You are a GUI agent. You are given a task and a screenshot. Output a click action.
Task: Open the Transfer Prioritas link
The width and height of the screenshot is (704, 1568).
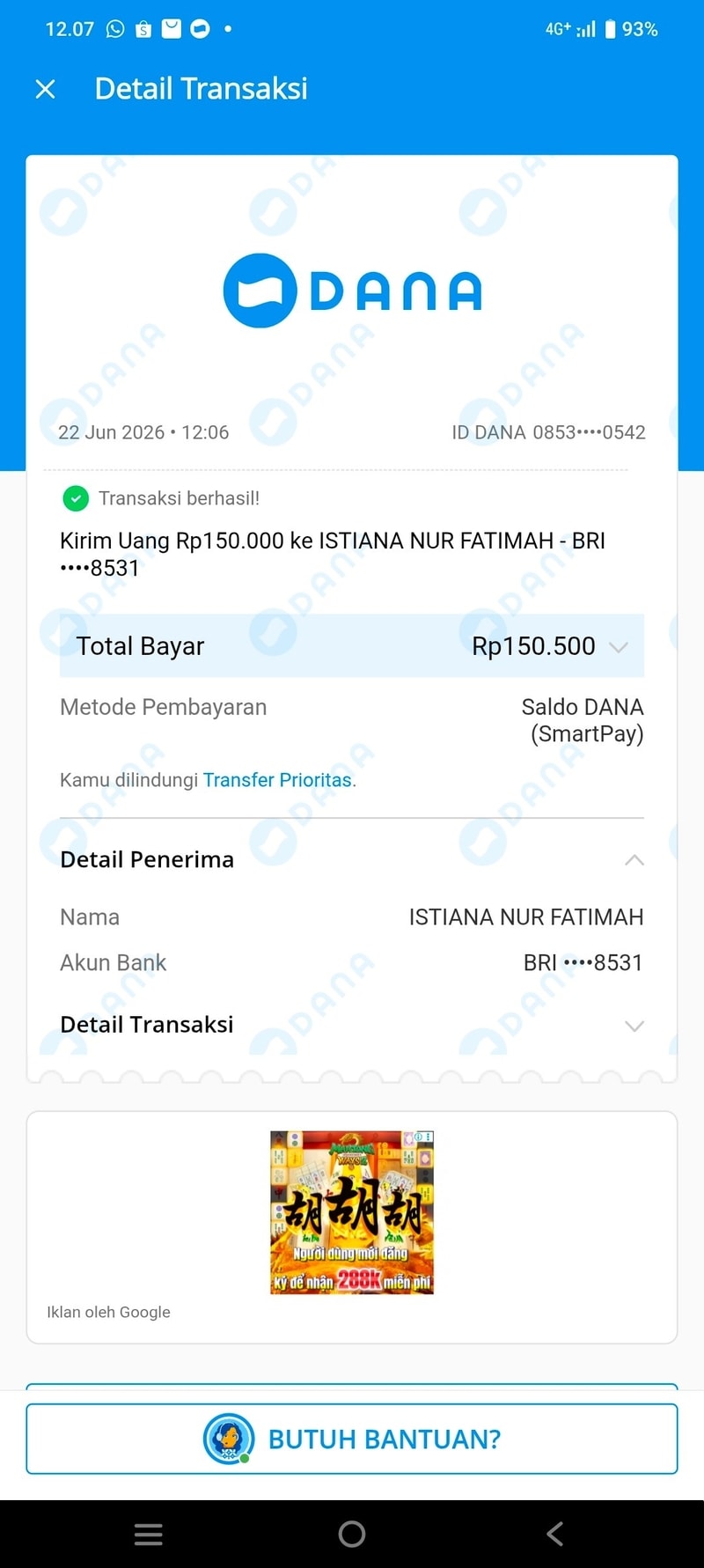pyautogui.click(x=278, y=780)
